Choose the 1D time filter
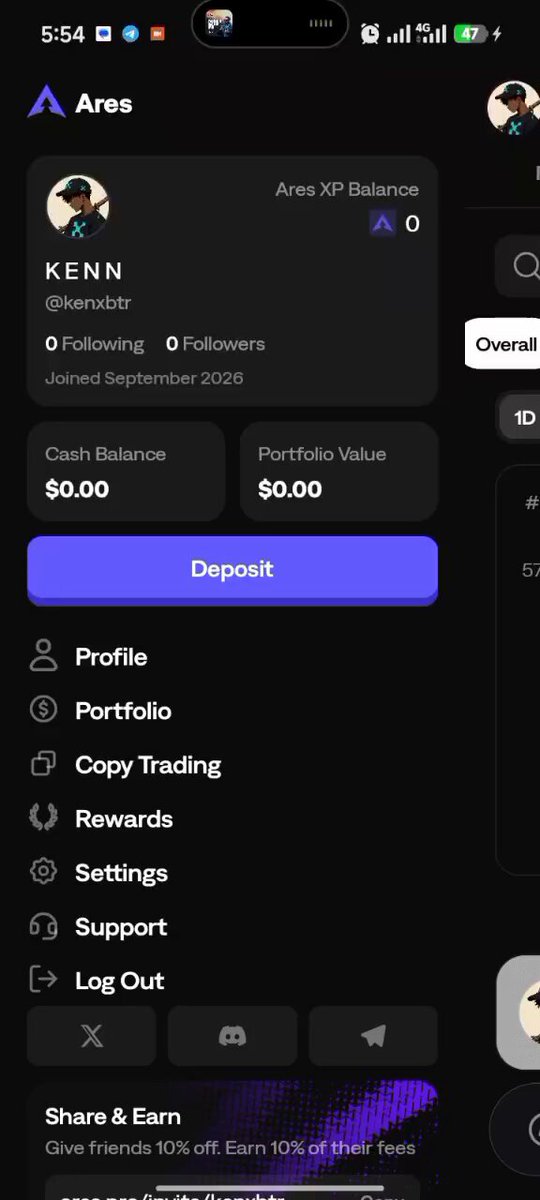The image size is (540, 1200). pos(521,418)
